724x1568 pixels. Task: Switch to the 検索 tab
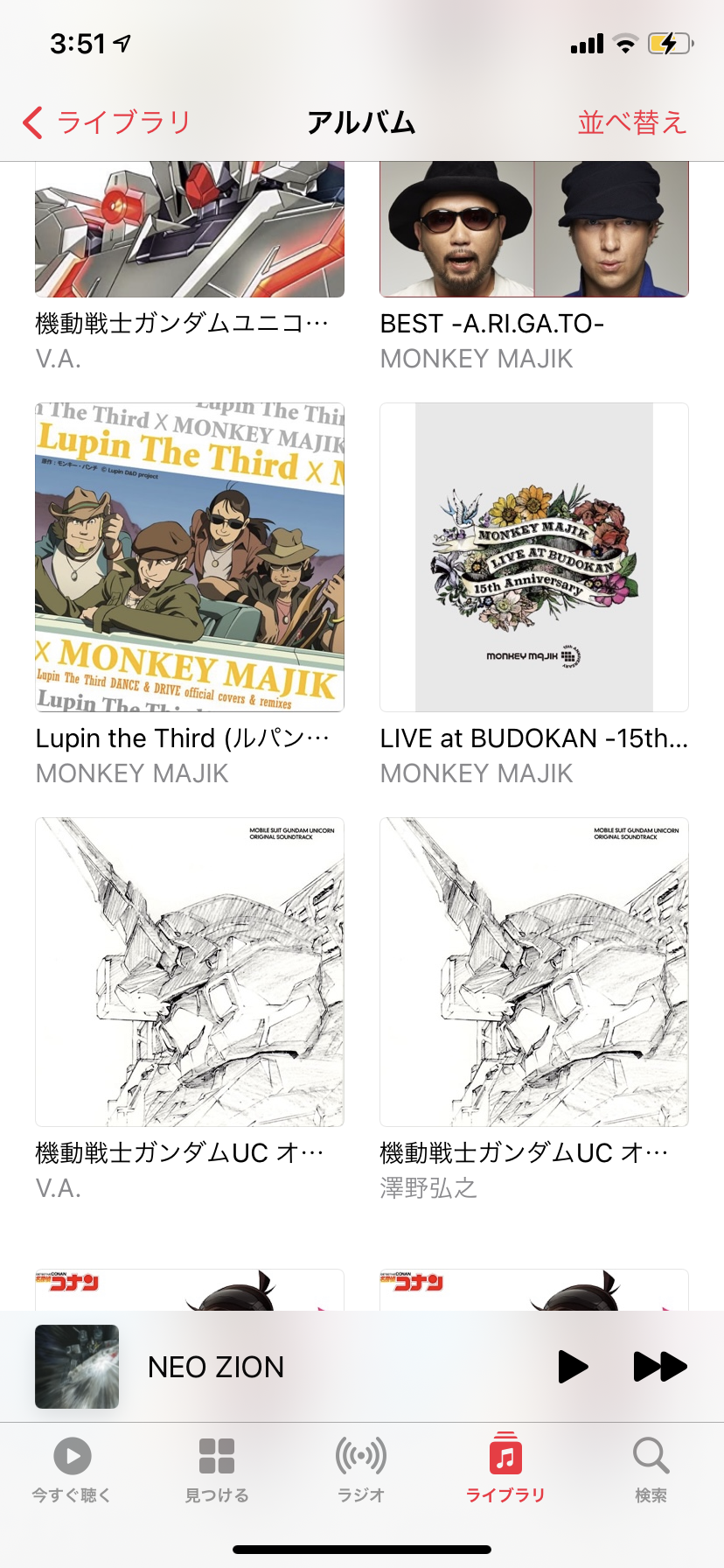[651, 1472]
